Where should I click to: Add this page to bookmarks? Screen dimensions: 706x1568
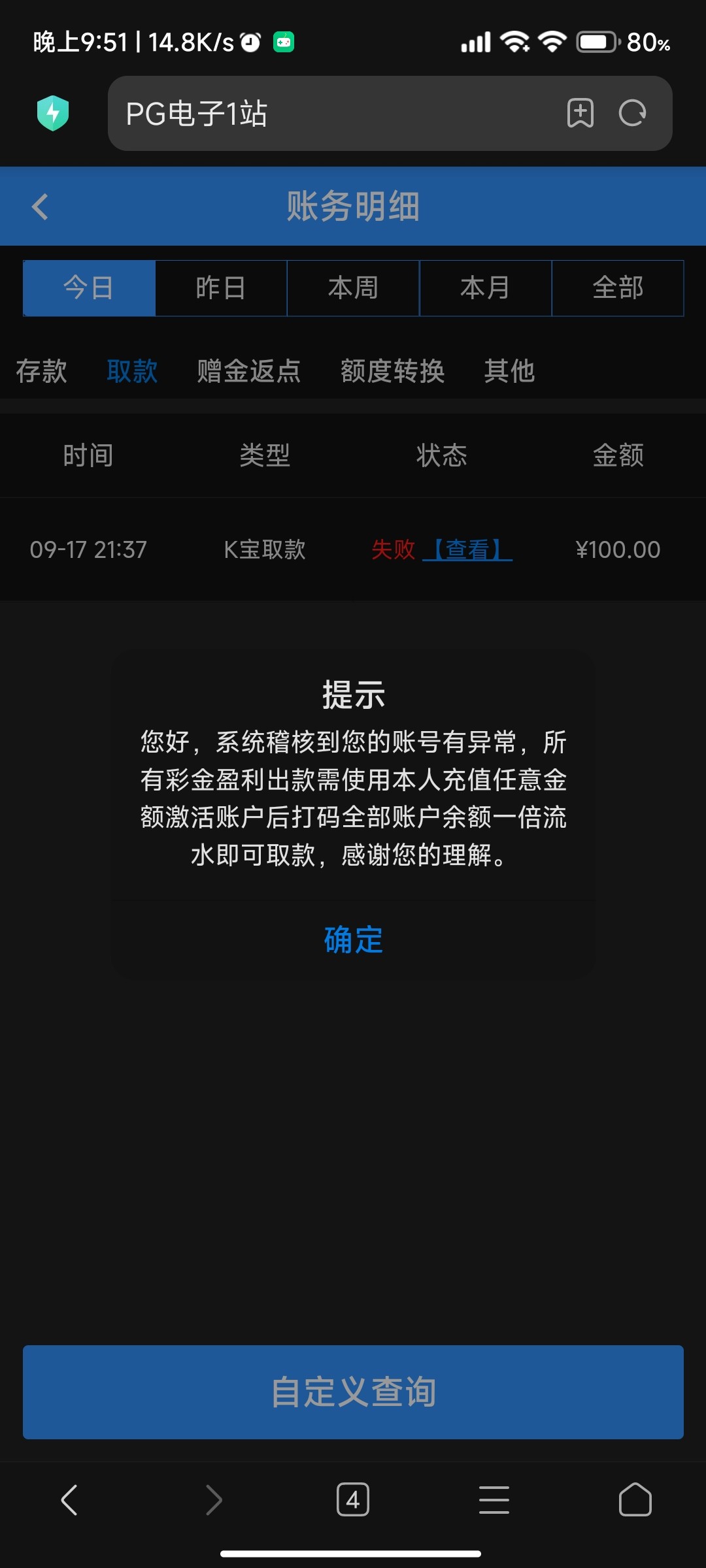pos(580,114)
